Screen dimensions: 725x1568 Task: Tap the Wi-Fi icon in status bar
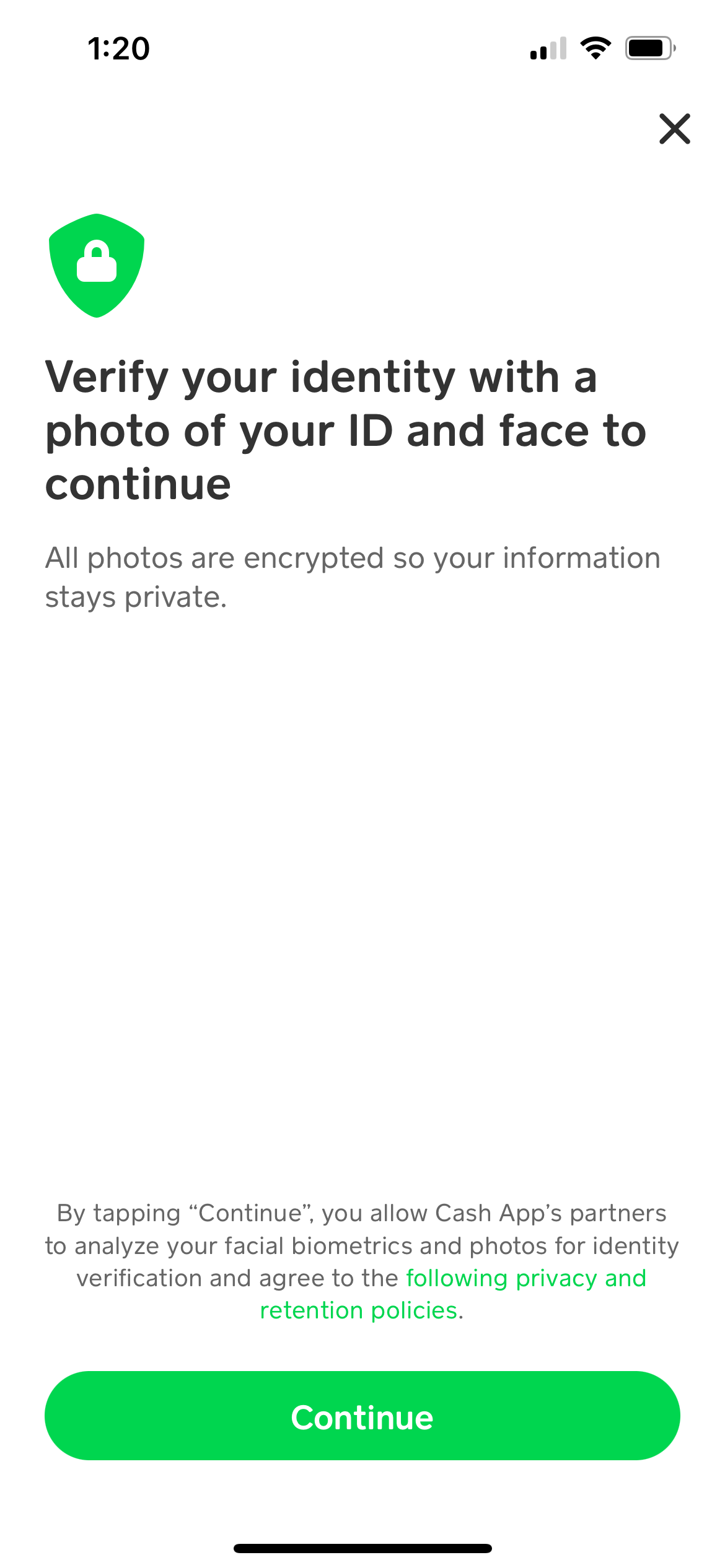tap(596, 50)
